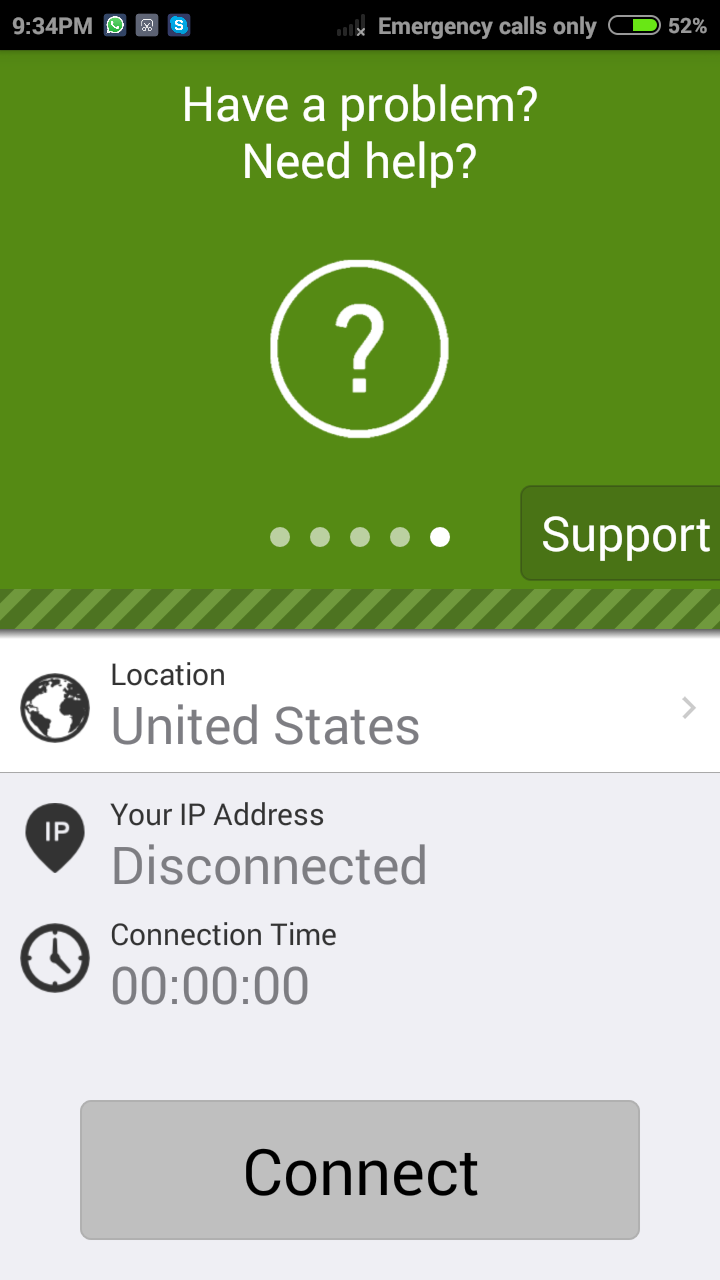
Task: Tap the help question mark icon
Action: click(x=359, y=349)
